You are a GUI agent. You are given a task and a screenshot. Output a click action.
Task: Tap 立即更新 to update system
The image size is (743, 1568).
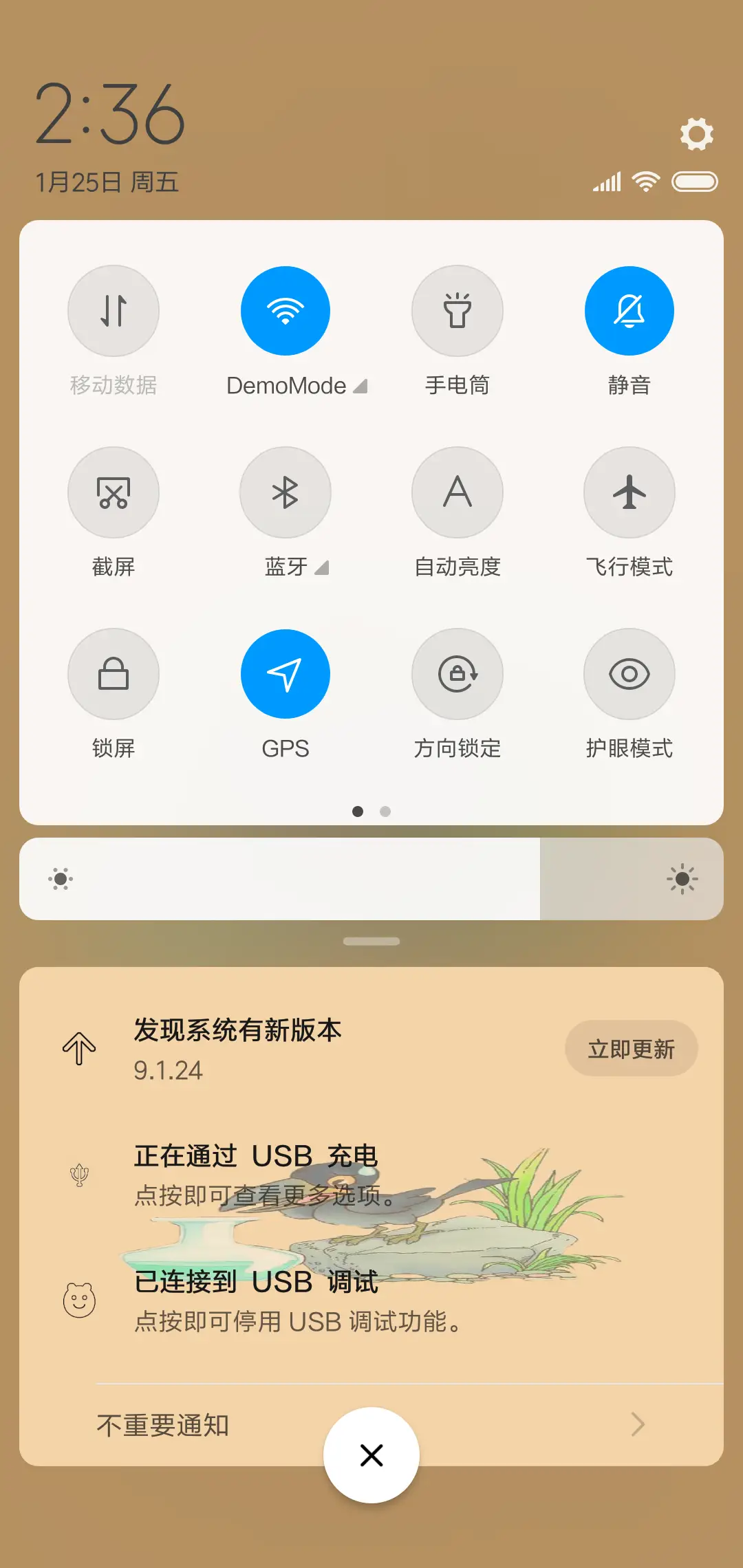(632, 1048)
